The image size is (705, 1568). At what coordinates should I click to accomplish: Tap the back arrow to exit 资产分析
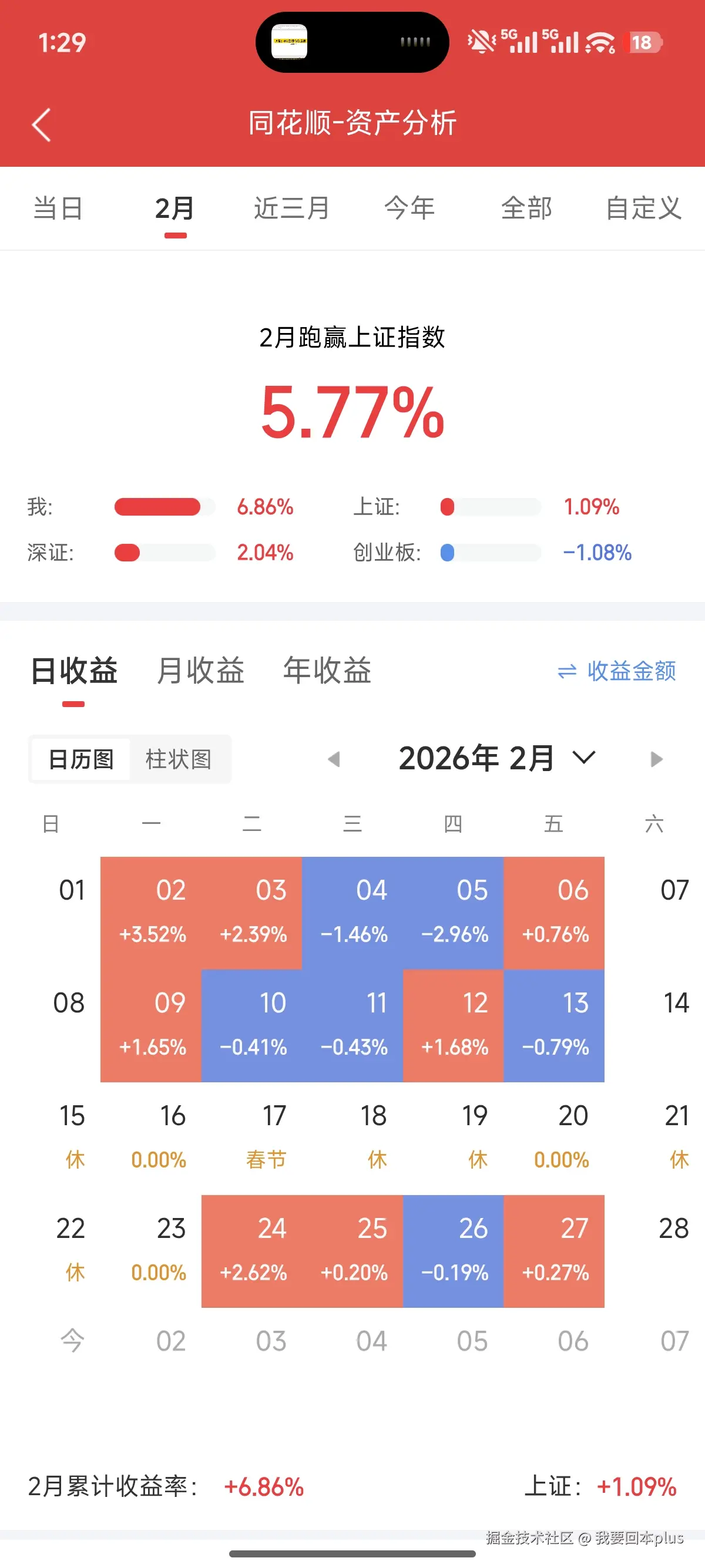(40, 123)
